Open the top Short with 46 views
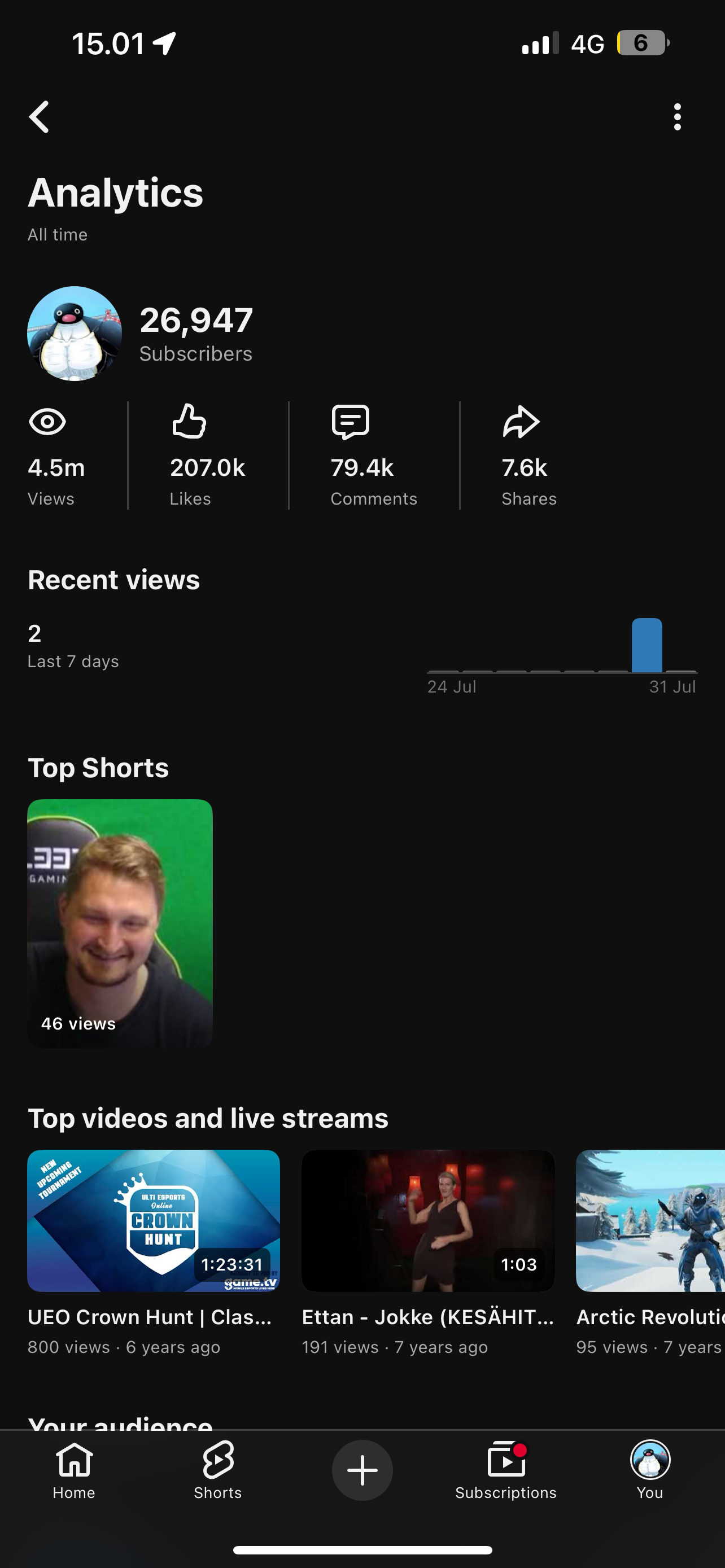The width and height of the screenshot is (725, 1568). tap(120, 923)
